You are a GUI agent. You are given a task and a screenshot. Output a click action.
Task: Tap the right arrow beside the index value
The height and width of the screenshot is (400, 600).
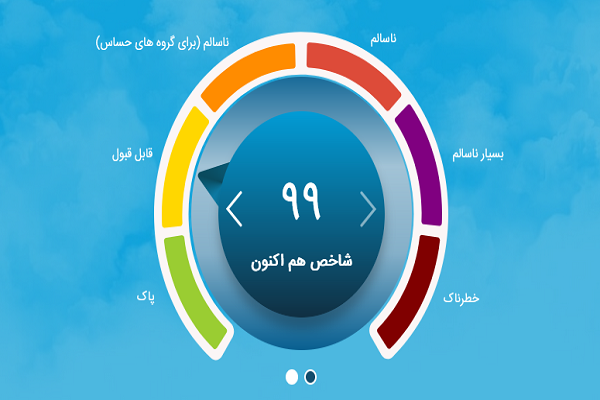pos(368,208)
